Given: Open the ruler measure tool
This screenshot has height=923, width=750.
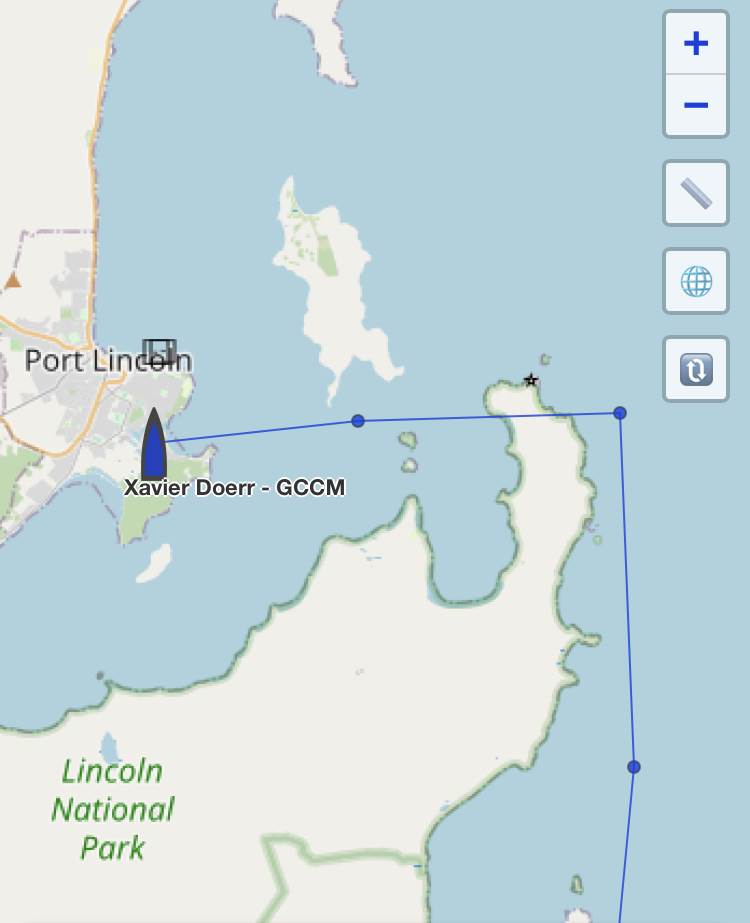Looking at the screenshot, I should point(696,193).
